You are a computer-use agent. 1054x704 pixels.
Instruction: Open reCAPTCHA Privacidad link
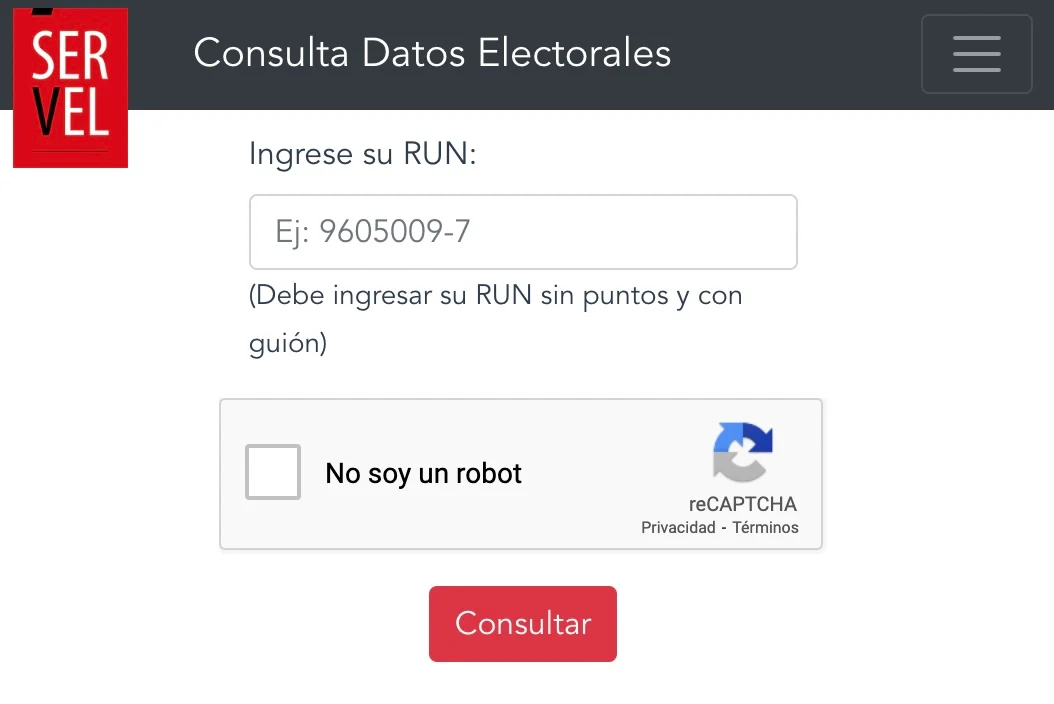click(x=678, y=527)
